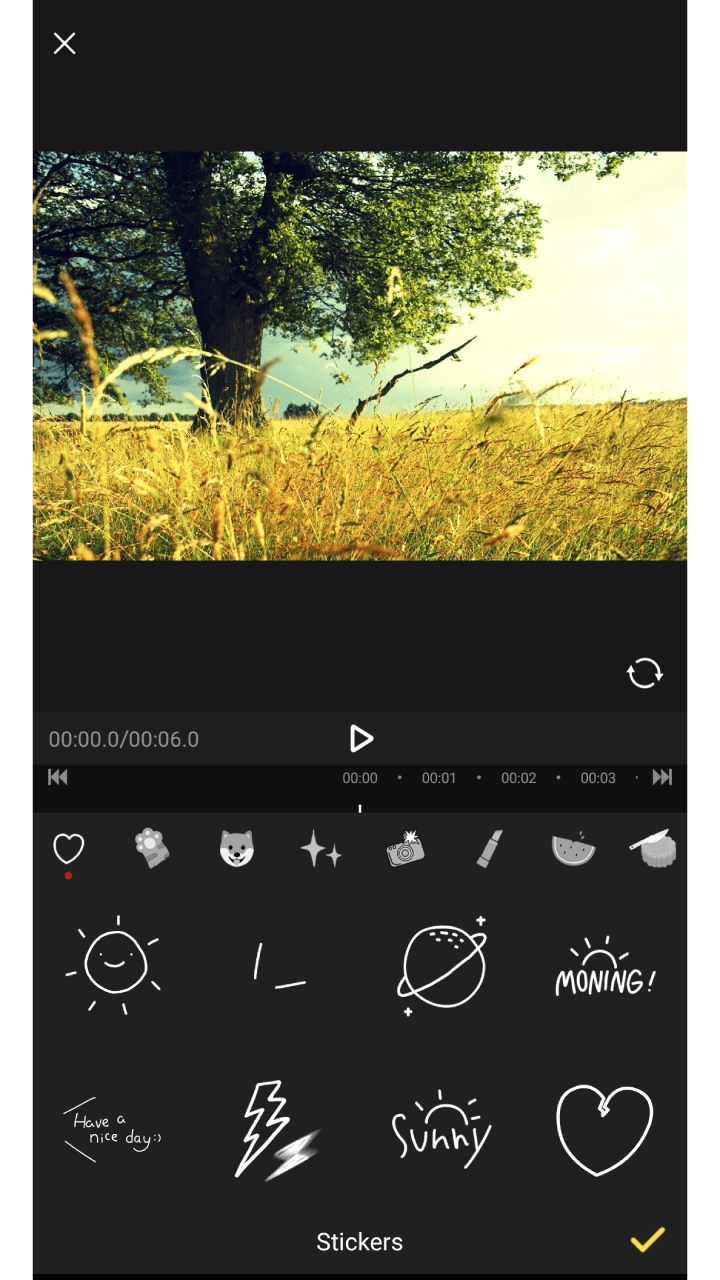Jump to the start of the timeline

58,777
